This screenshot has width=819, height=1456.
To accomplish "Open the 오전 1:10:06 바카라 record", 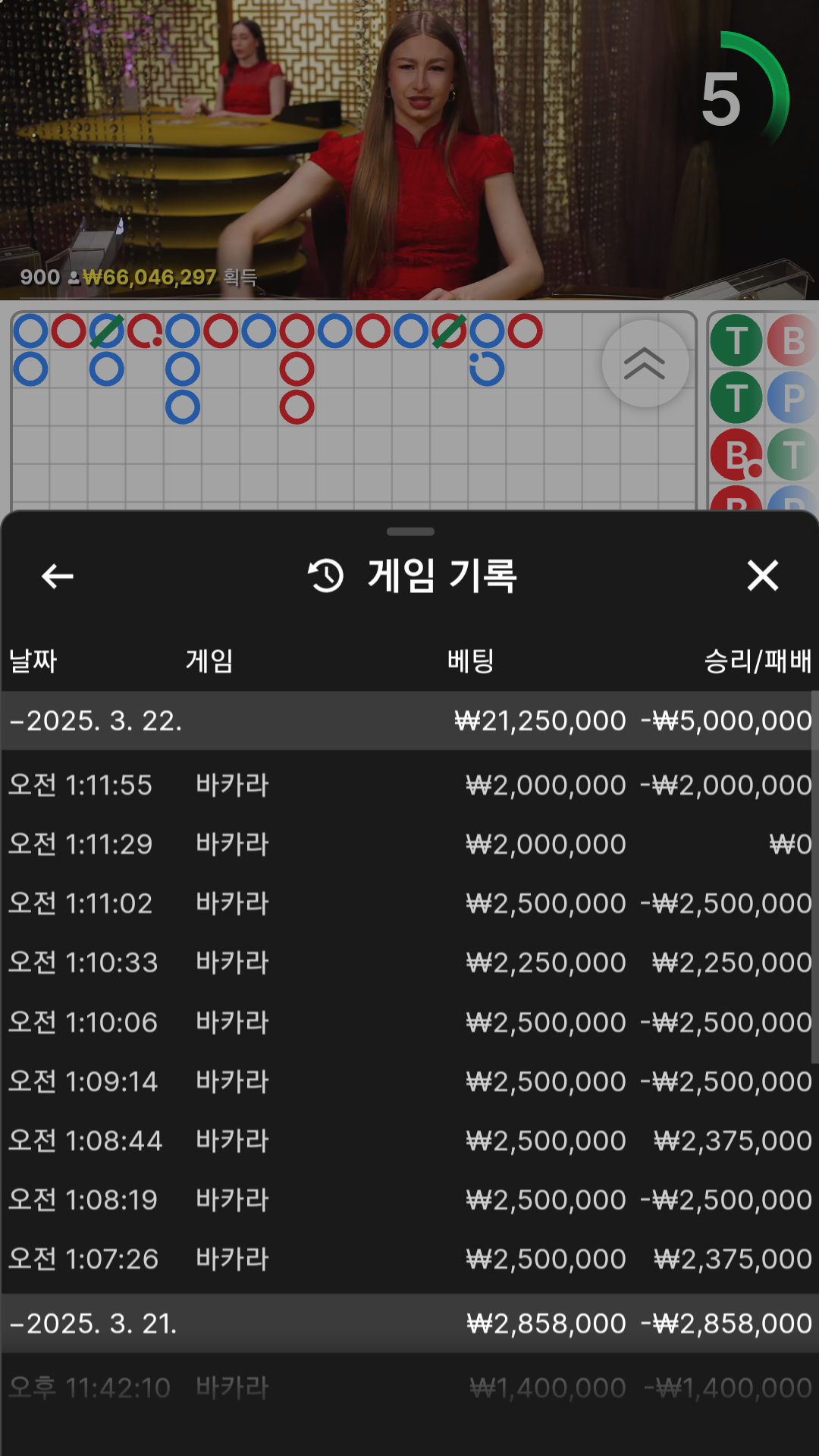I will pos(409,1022).
